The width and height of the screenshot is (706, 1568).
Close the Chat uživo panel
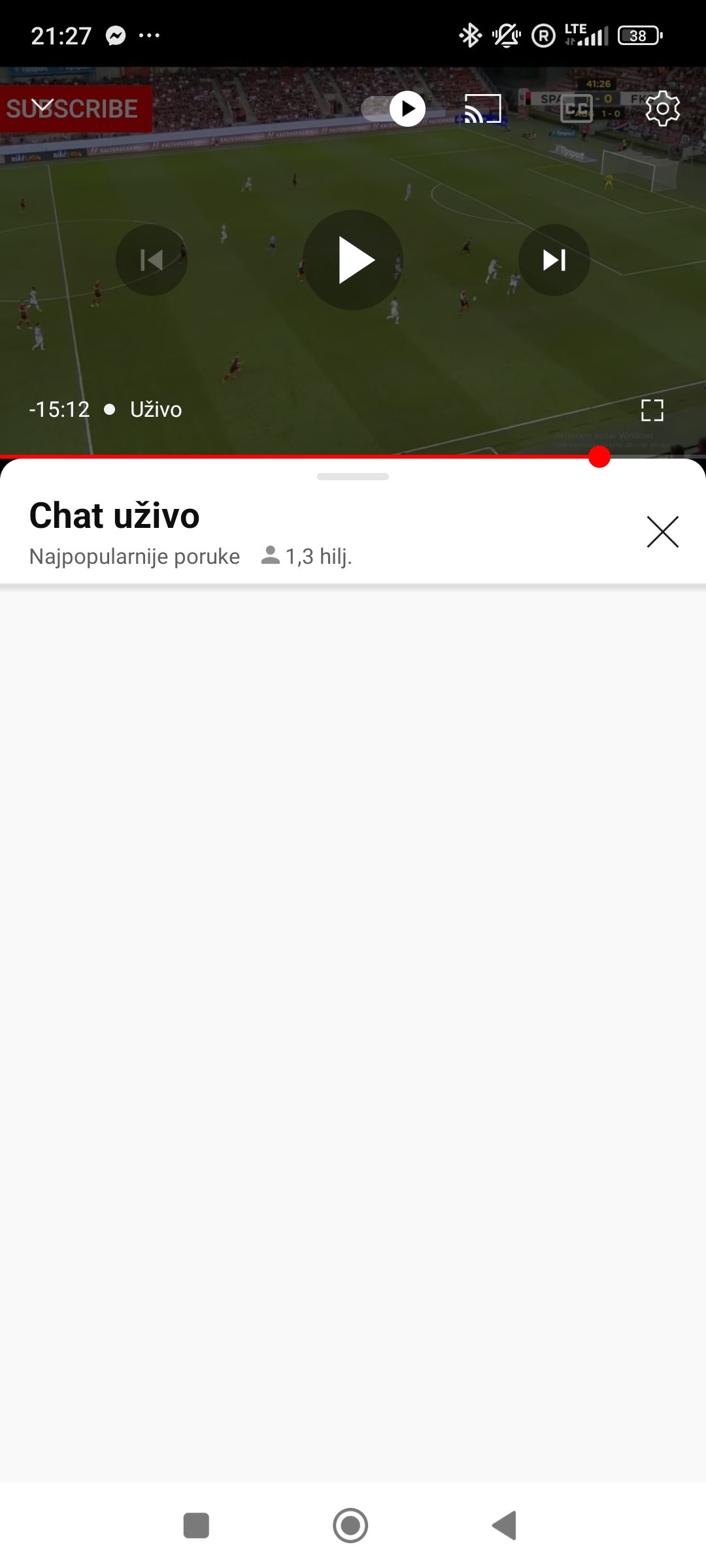coord(663,532)
